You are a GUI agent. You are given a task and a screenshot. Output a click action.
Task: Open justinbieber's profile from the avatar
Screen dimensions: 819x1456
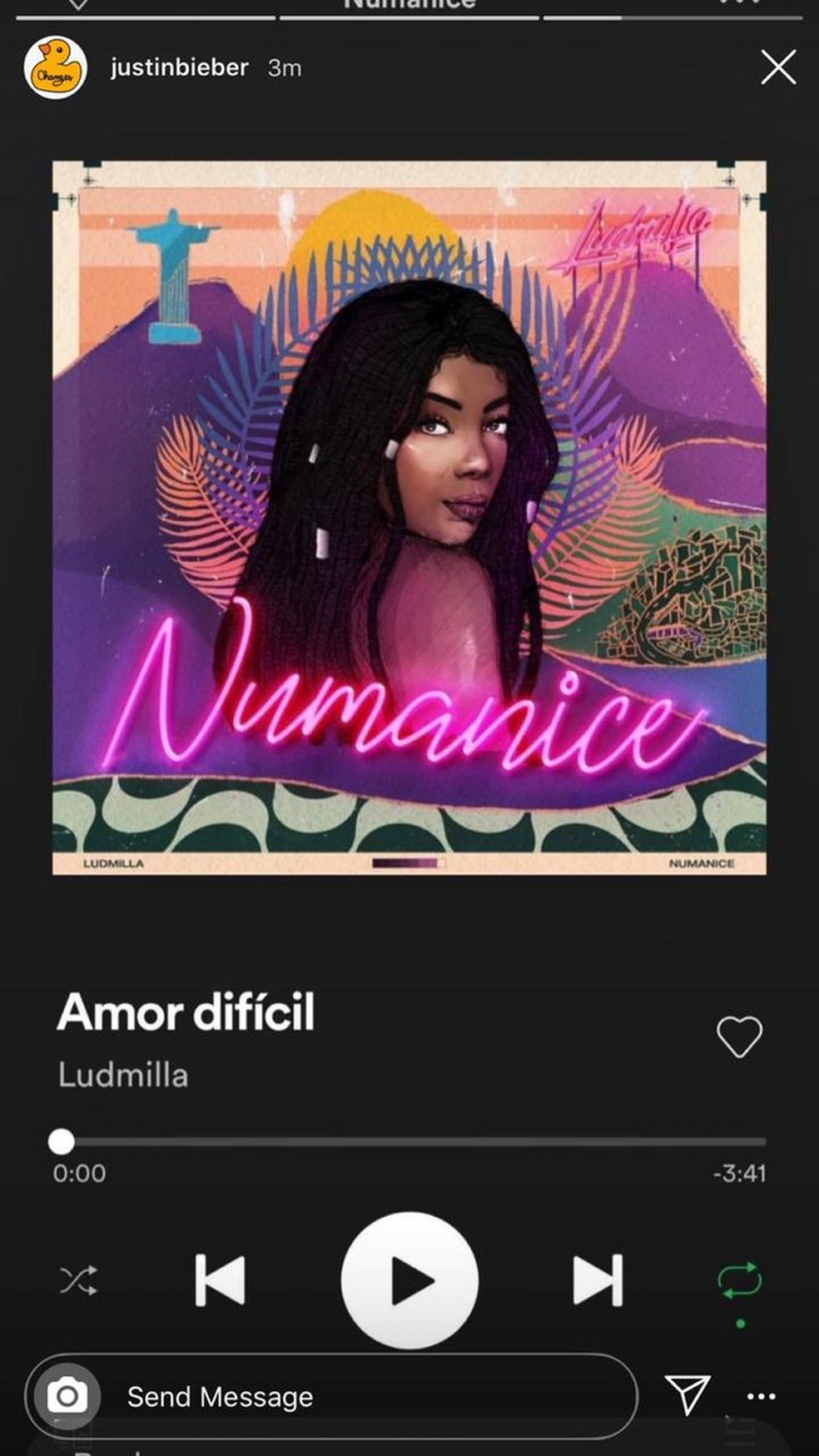coord(56,68)
